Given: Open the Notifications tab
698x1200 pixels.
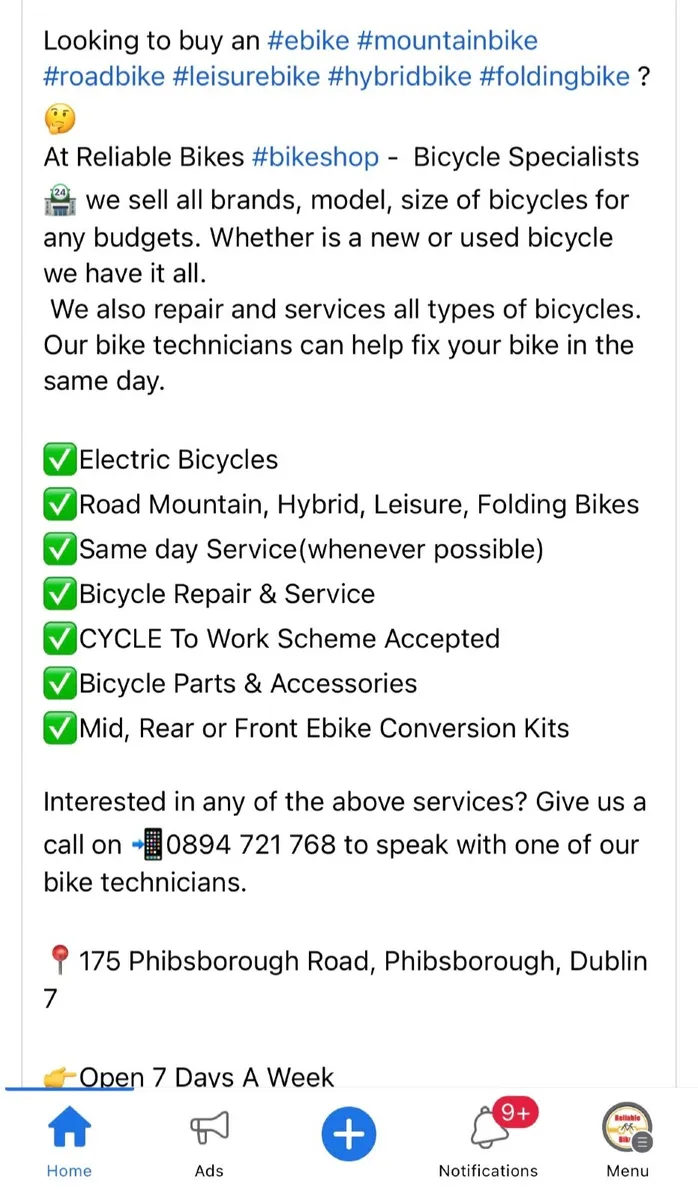Looking at the screenshot, I should [x=488, y=1142].
